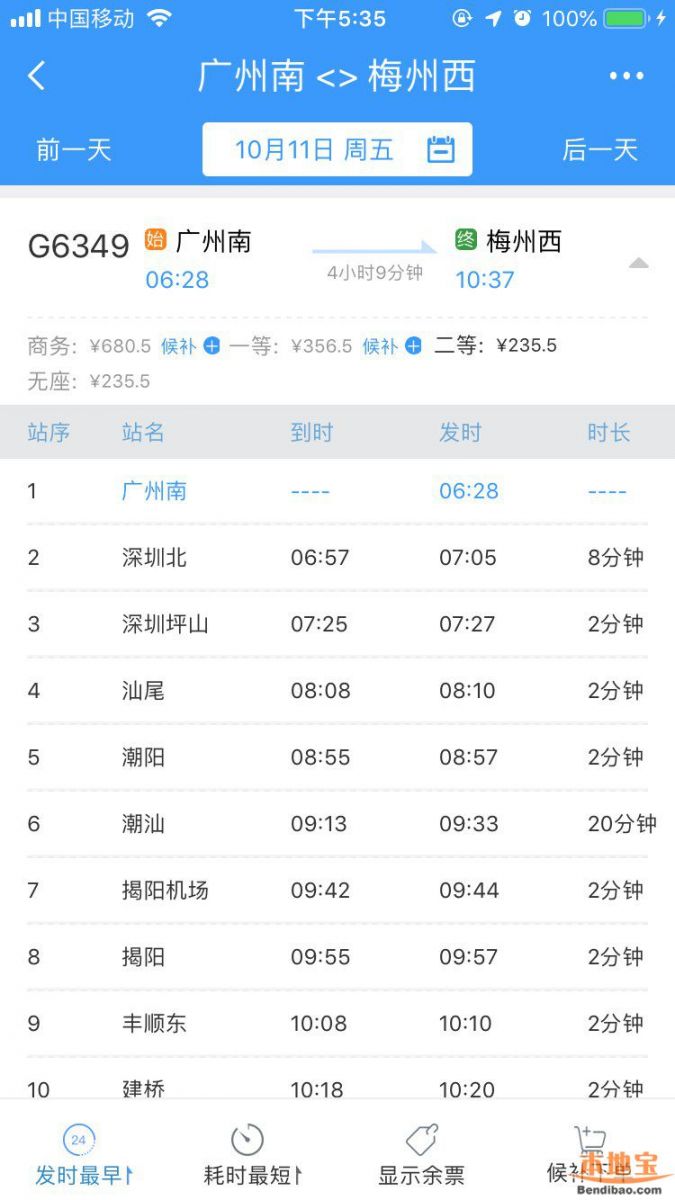Tap 候补 next to 一等 seat price
This screenshot has height=1200, width=675.
pos(391,346)
